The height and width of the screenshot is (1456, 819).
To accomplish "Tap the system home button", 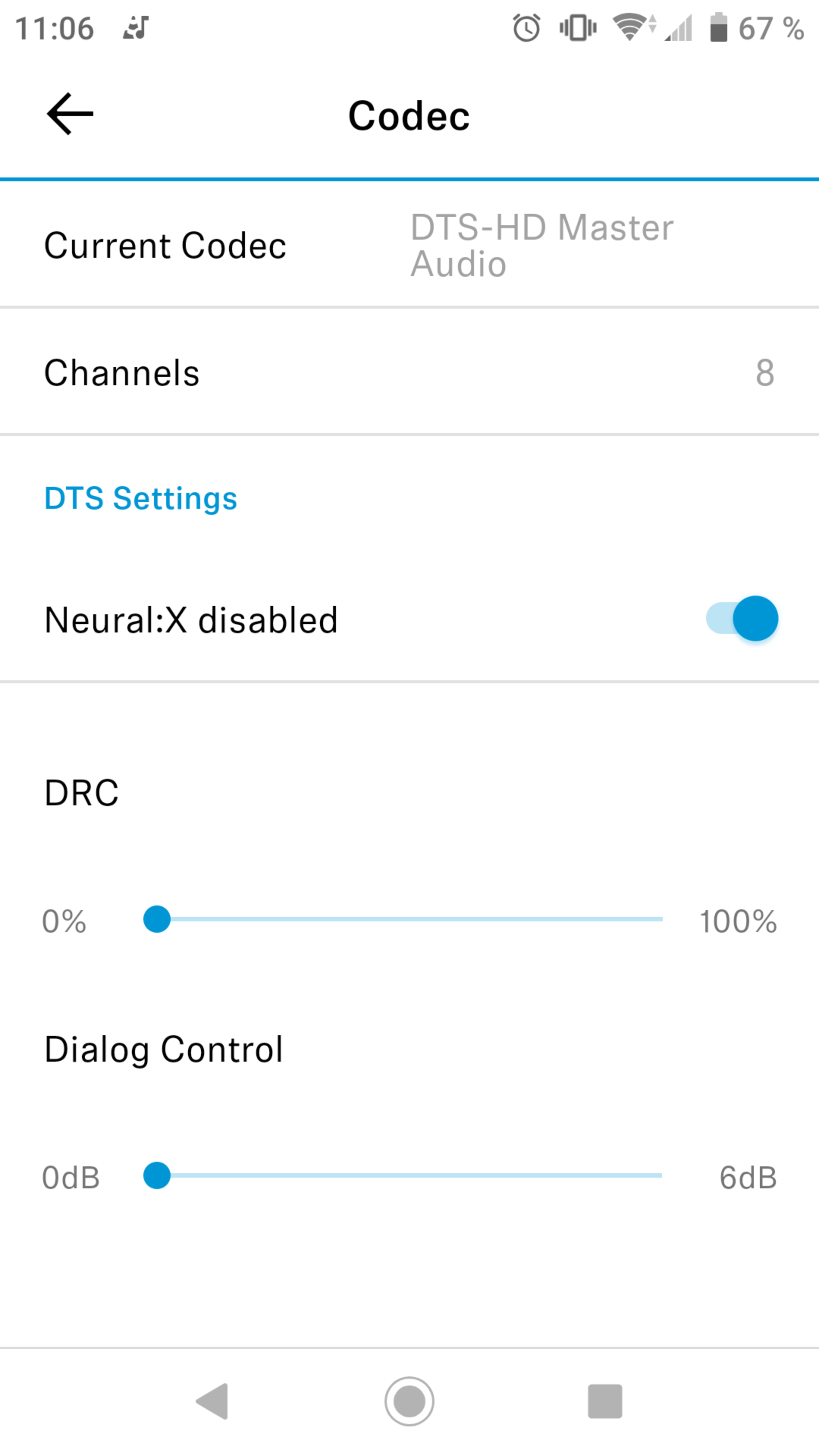I will pos(409,1401).
